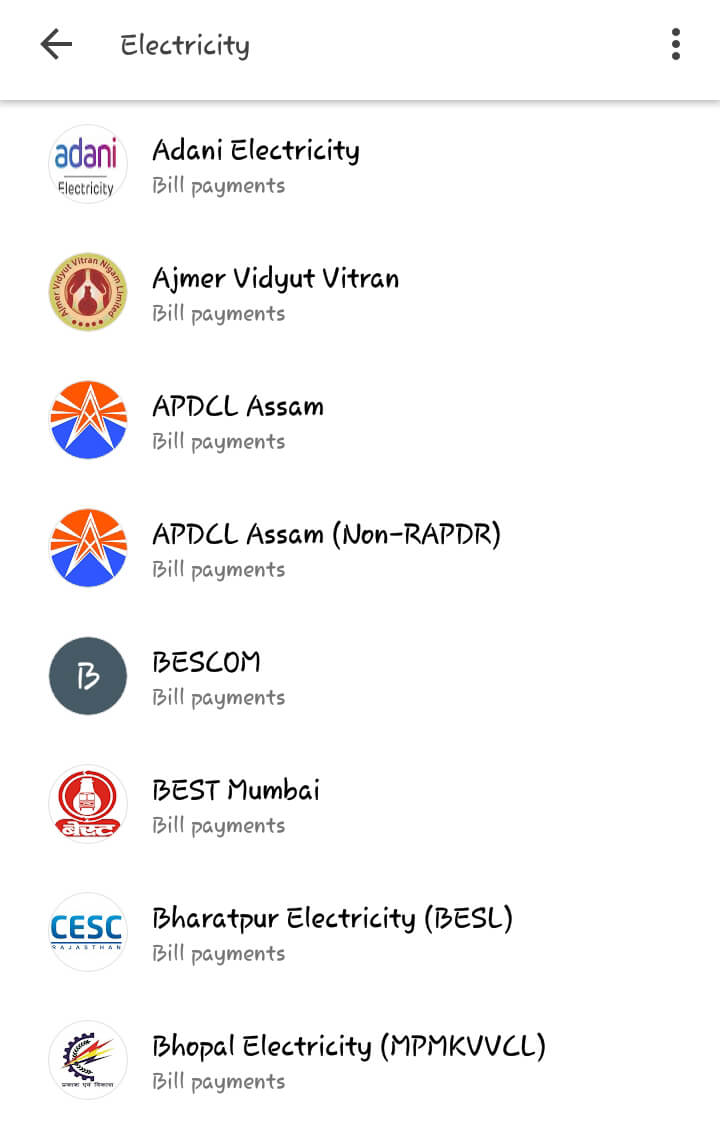The height and width of the screenshot is (1144, 720).
Task: Go back using the arrow
Action: (x=56, y=45)
